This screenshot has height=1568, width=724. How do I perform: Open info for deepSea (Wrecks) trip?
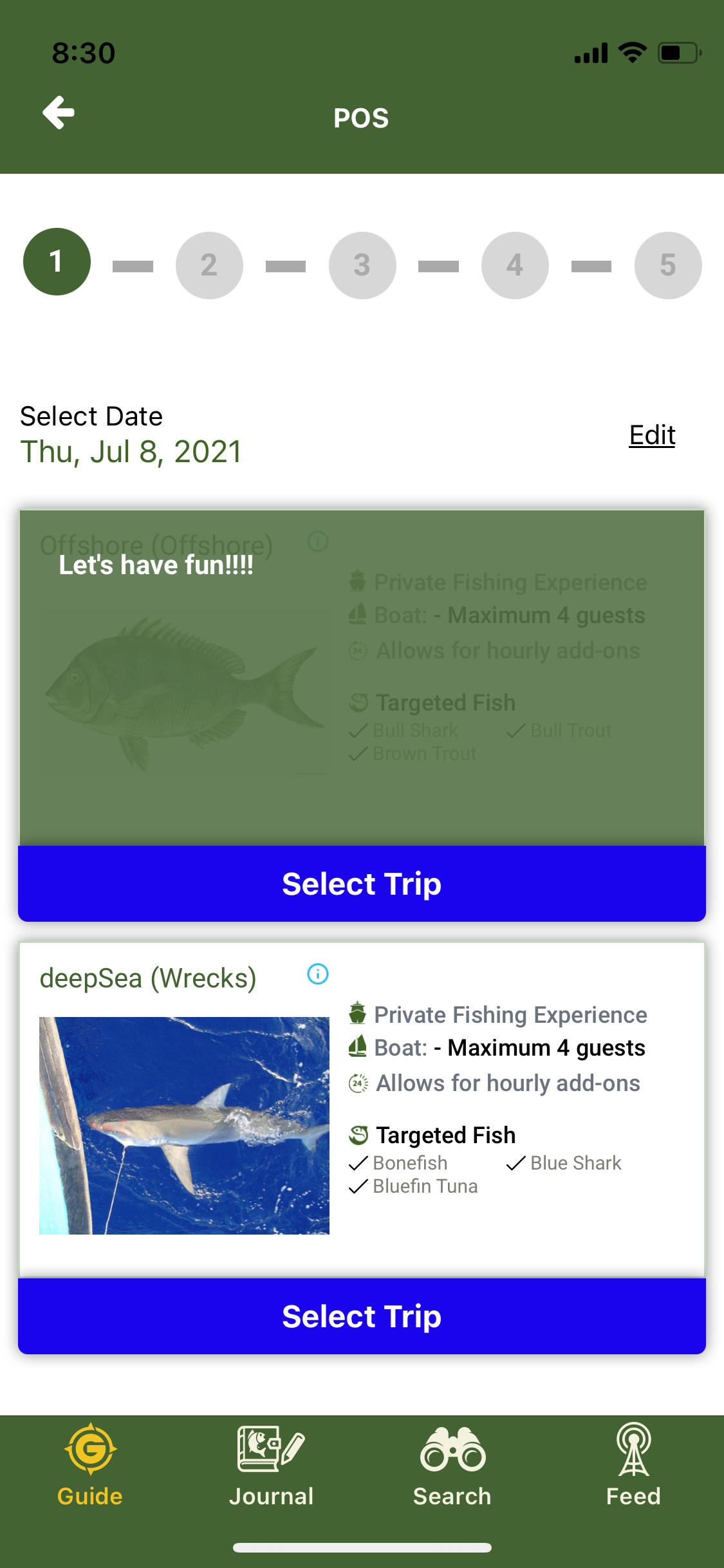318,974
